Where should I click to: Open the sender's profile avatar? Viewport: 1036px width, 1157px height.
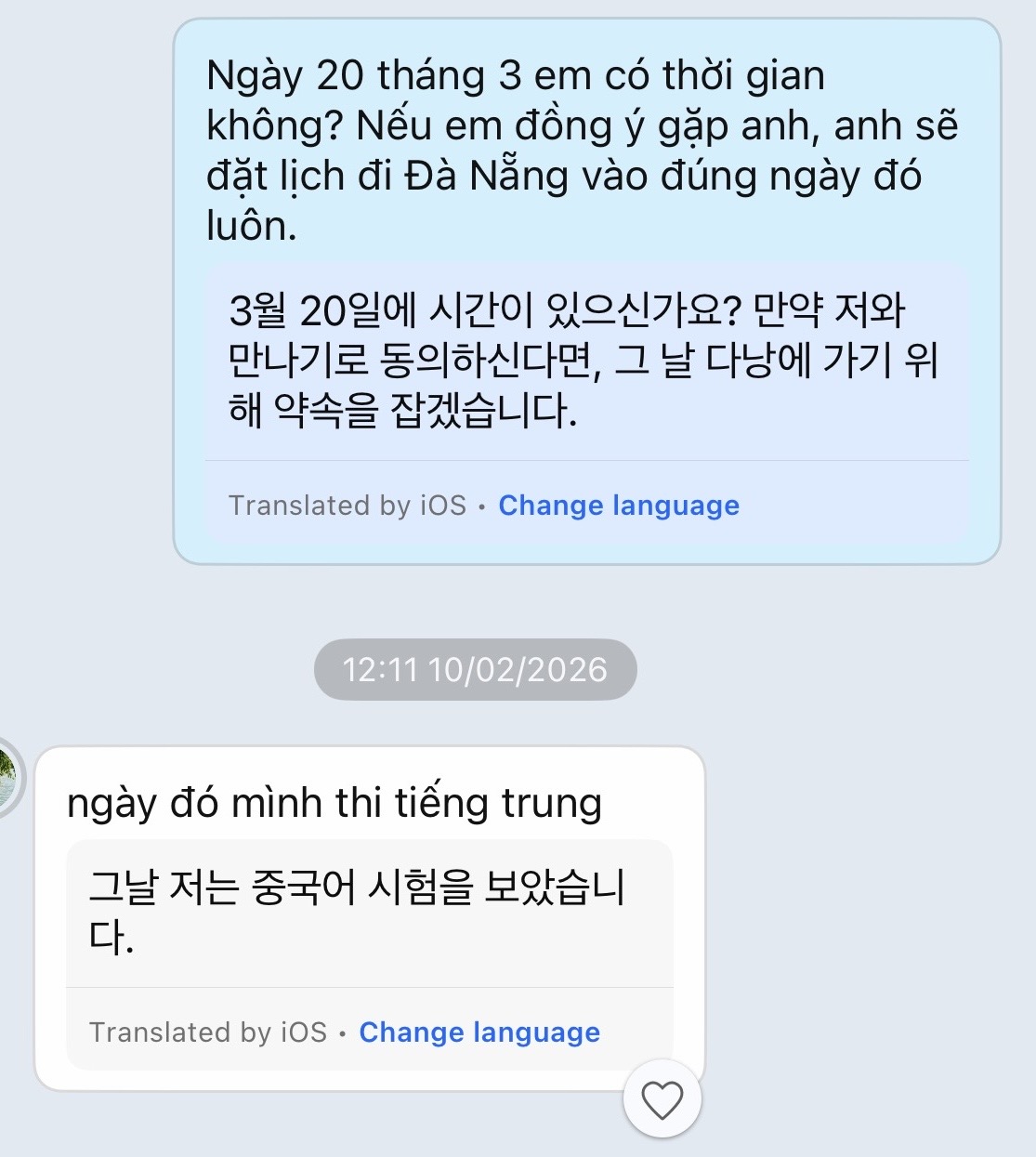pos(7,777)
